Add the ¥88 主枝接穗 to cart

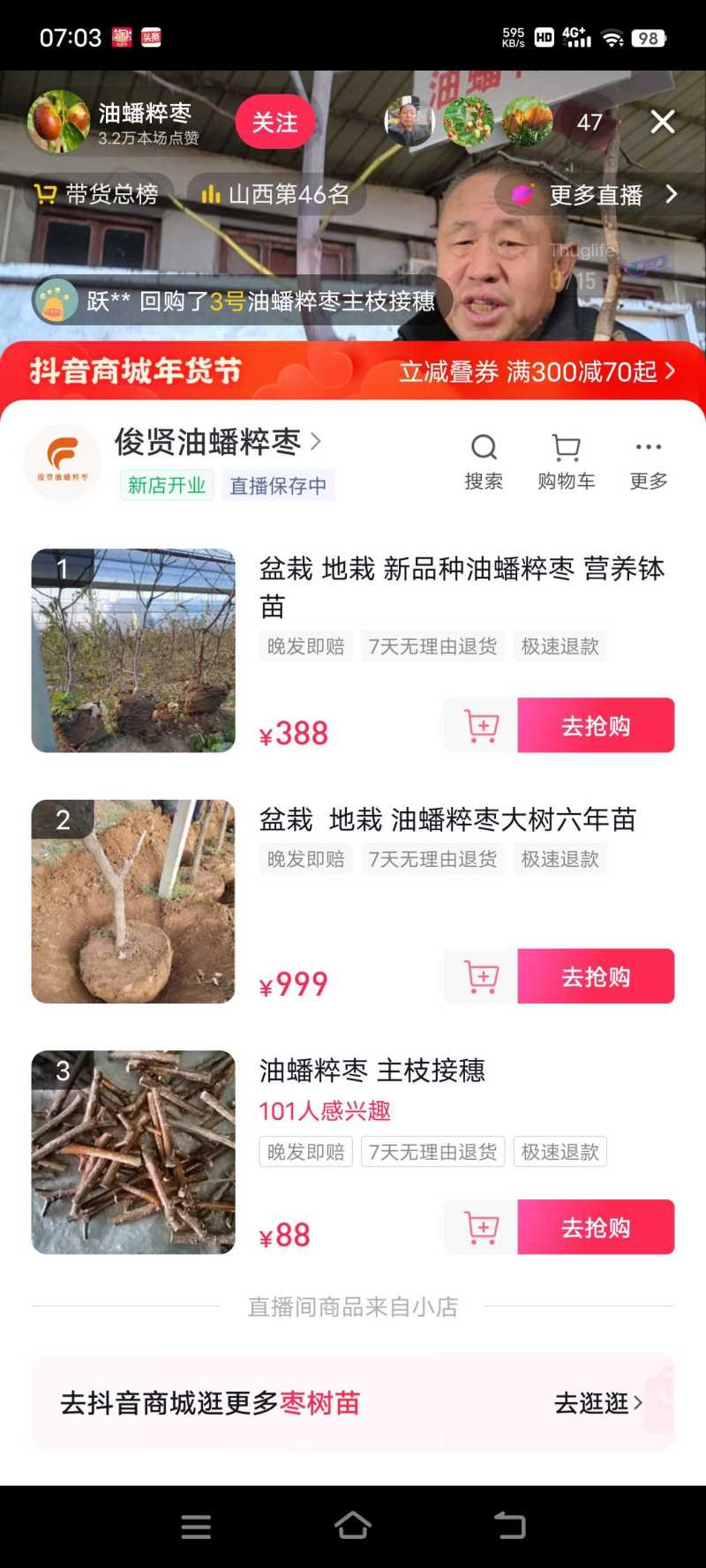coord(481,1227)
